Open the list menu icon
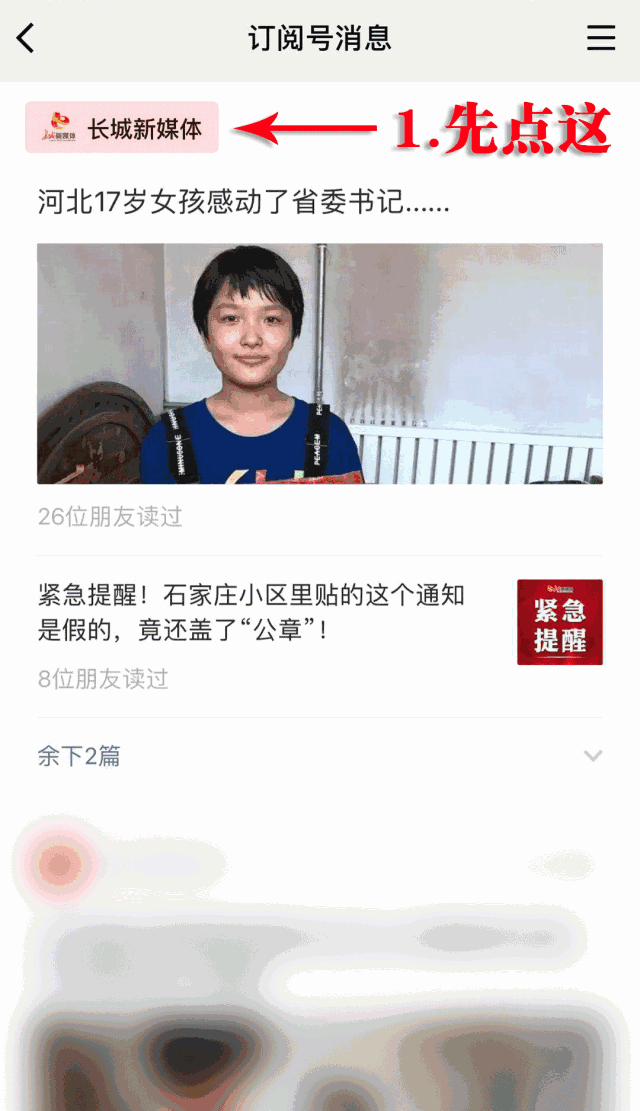Screen dimensions: 640x1111 [x=600, y=38]
